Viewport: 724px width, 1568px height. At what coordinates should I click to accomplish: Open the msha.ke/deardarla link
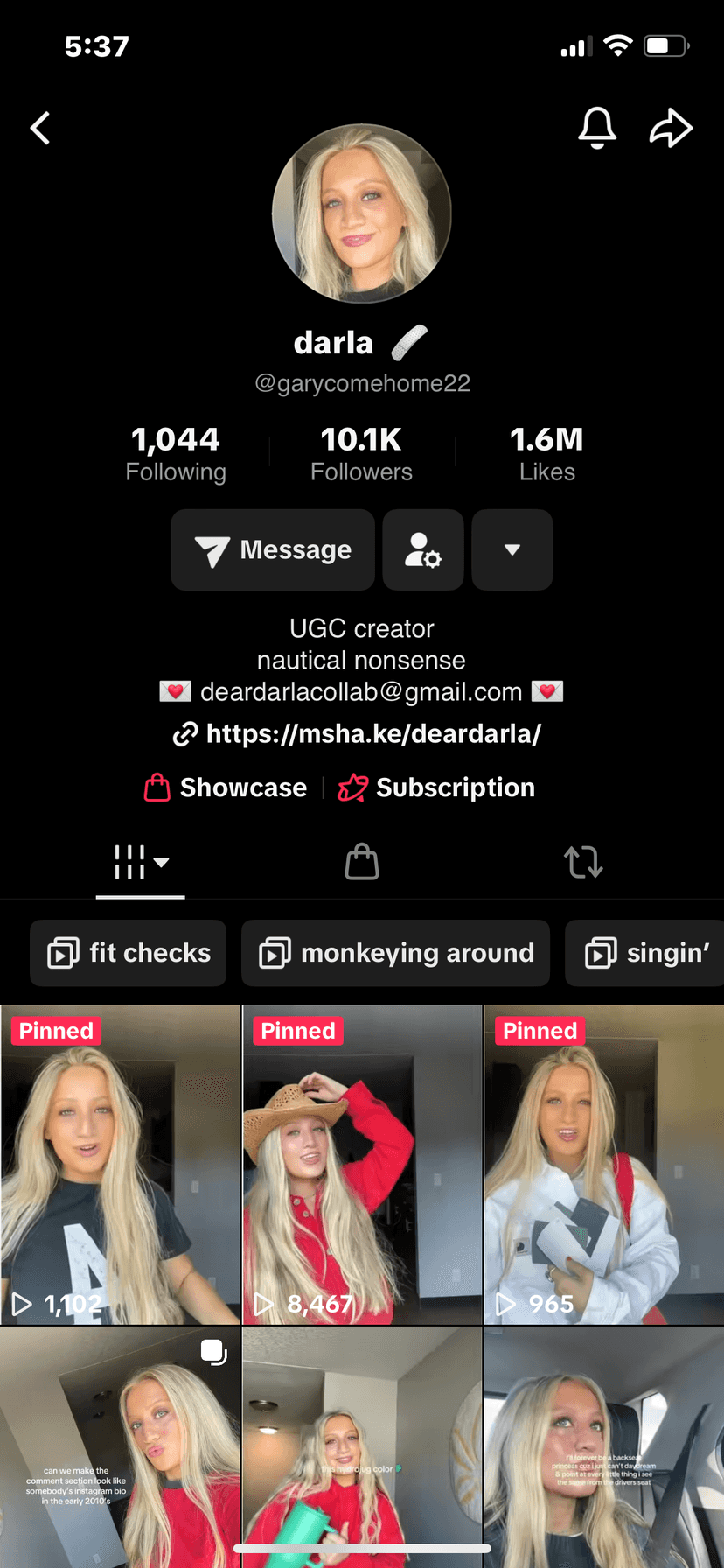point(359,733)
